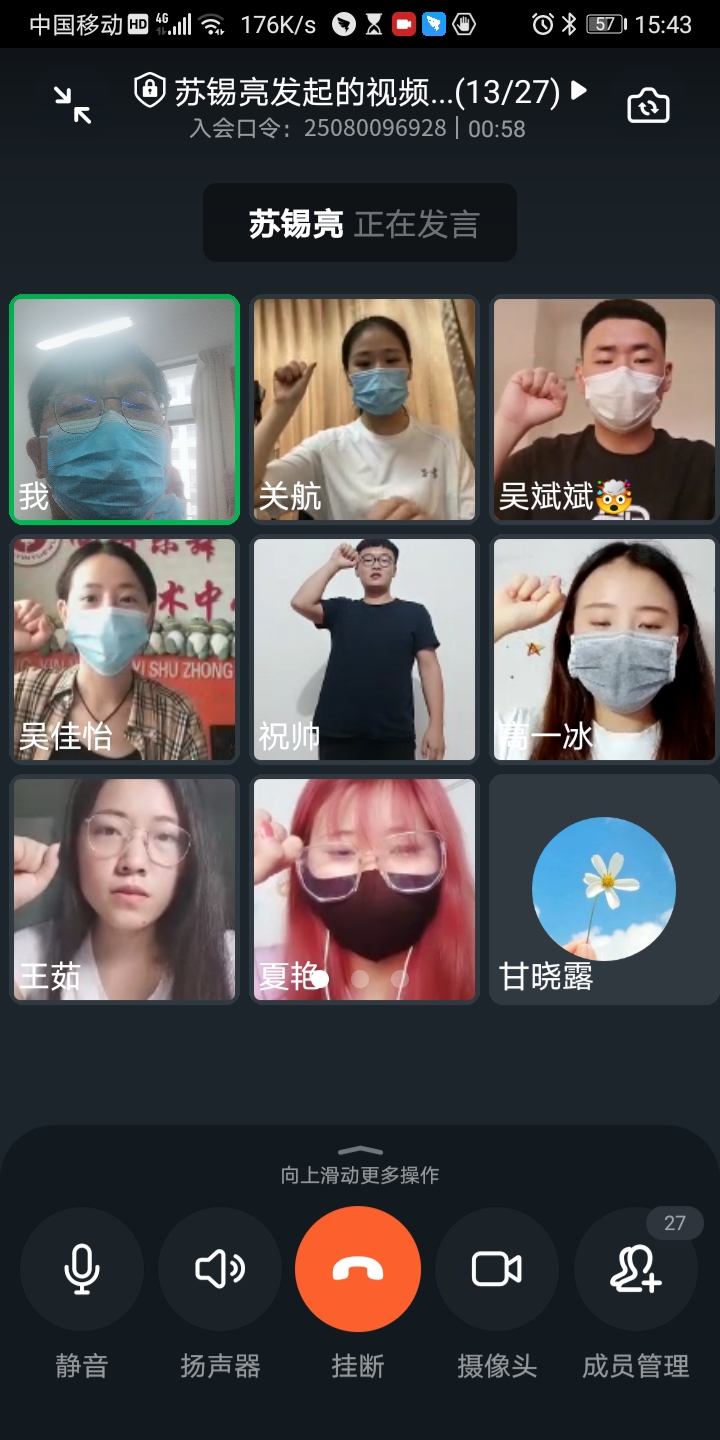This screenshot has height=1440, width=720.
Task: Expand more actions via the bottom handle
Action: (x=360, y=1152)
